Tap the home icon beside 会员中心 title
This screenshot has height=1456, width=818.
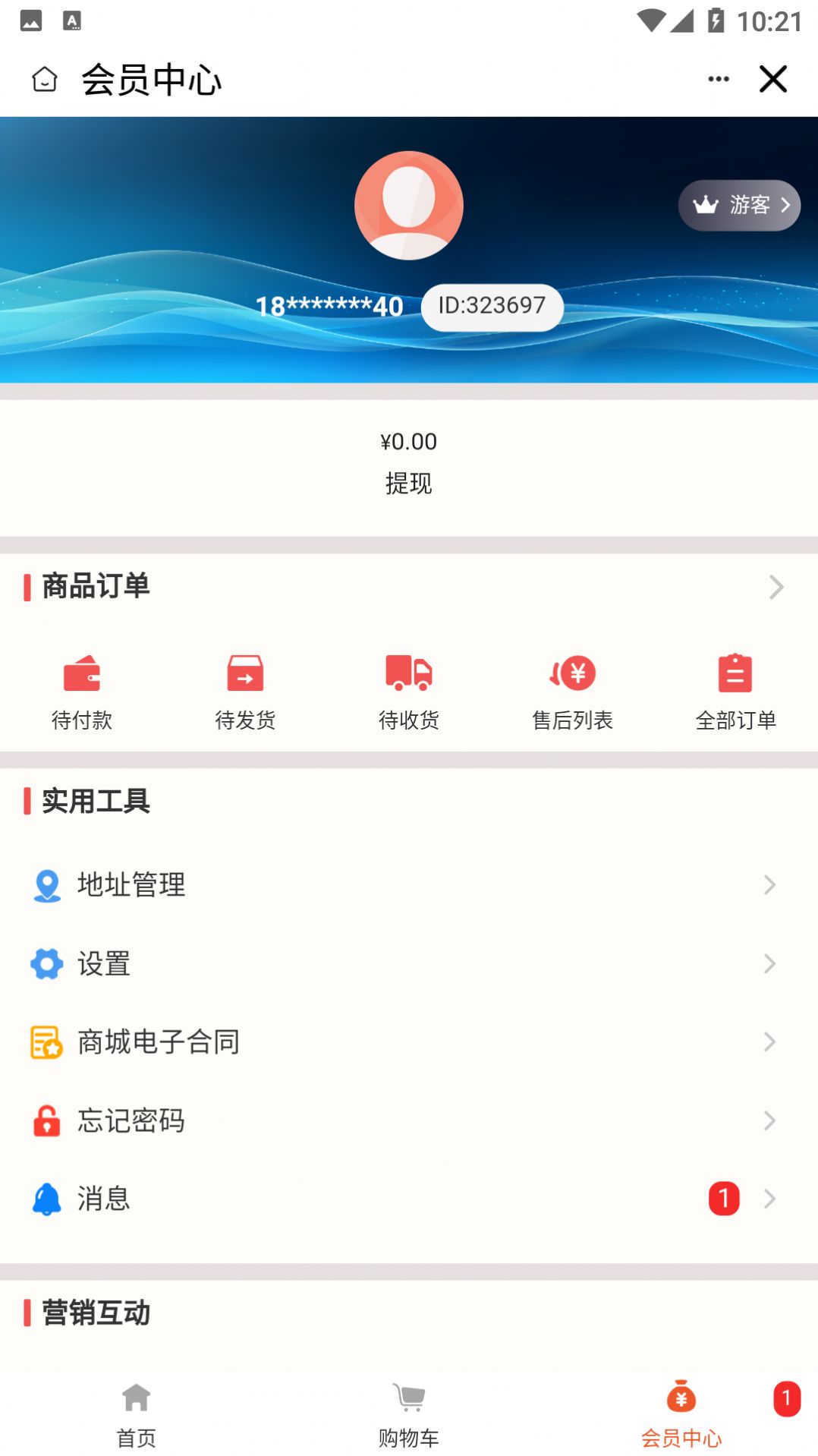point(44,80)
